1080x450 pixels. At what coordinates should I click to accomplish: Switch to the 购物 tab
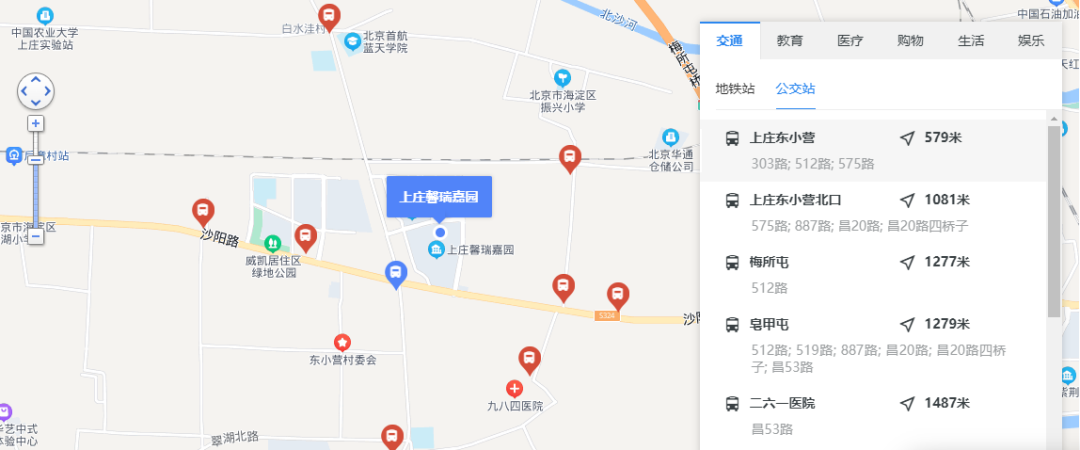coord(910,41)
